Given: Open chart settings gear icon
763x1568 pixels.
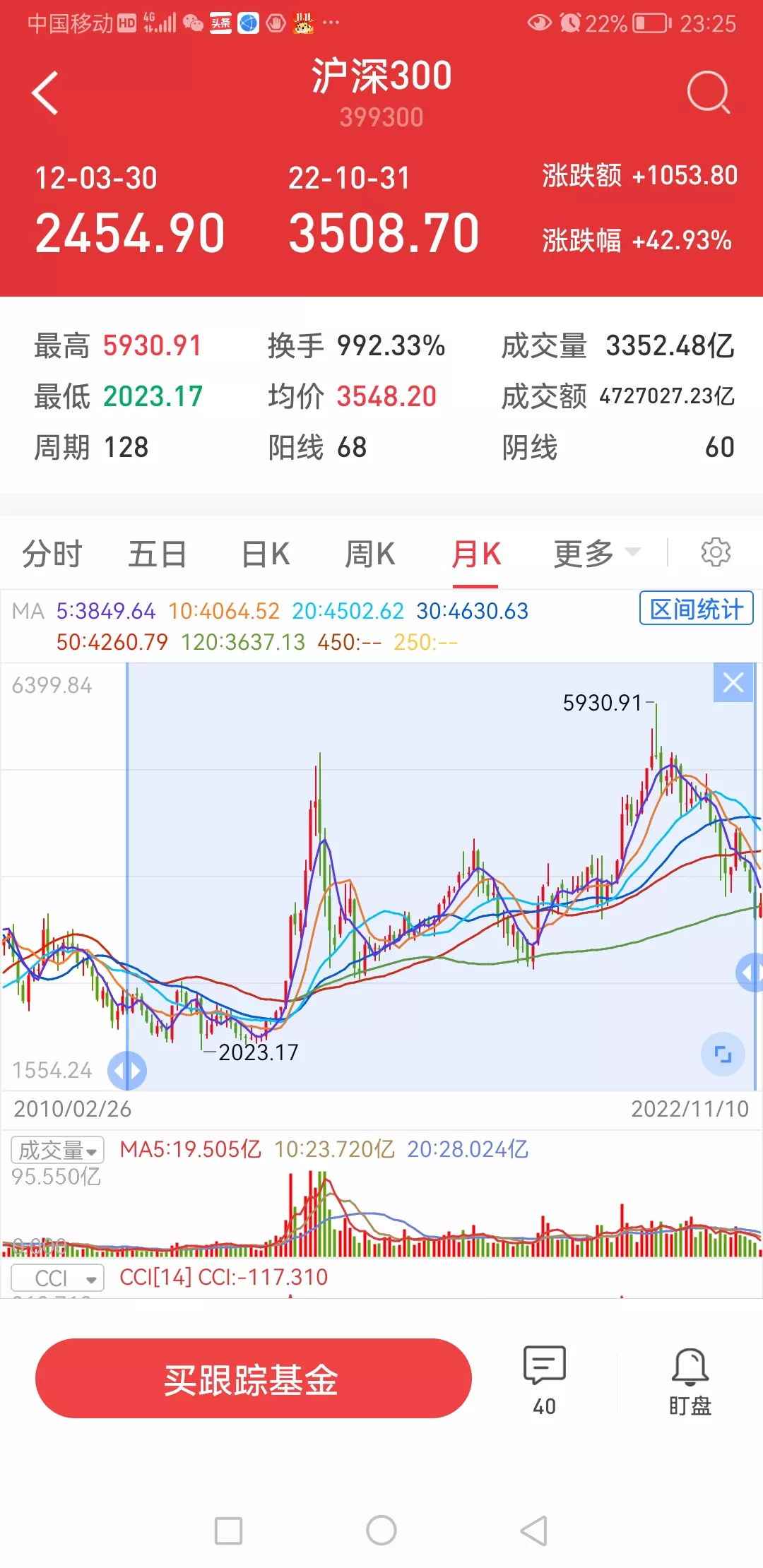Looking at the screenshot, I should point(716,552).
